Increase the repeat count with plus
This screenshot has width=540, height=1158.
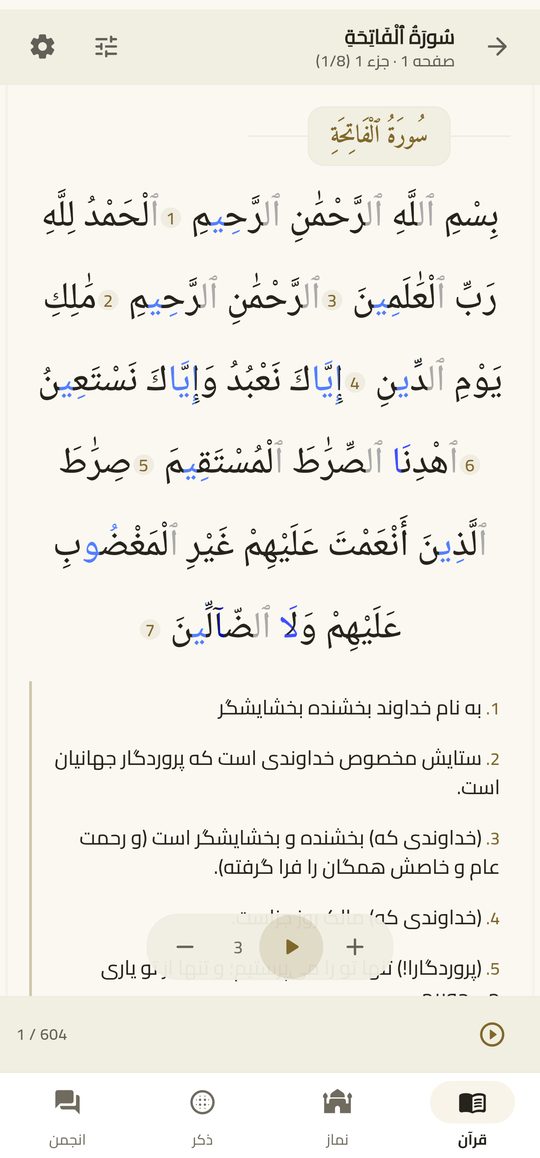tap(355, 947)
